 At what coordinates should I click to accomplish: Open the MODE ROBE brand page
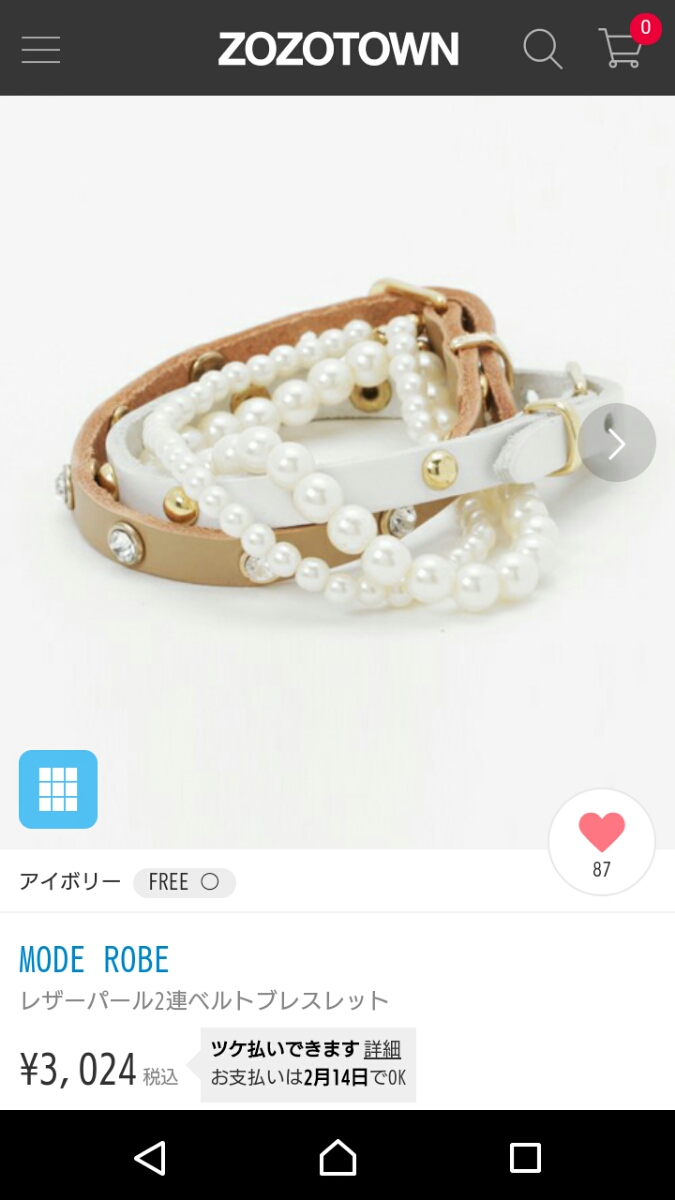[94, 960]
